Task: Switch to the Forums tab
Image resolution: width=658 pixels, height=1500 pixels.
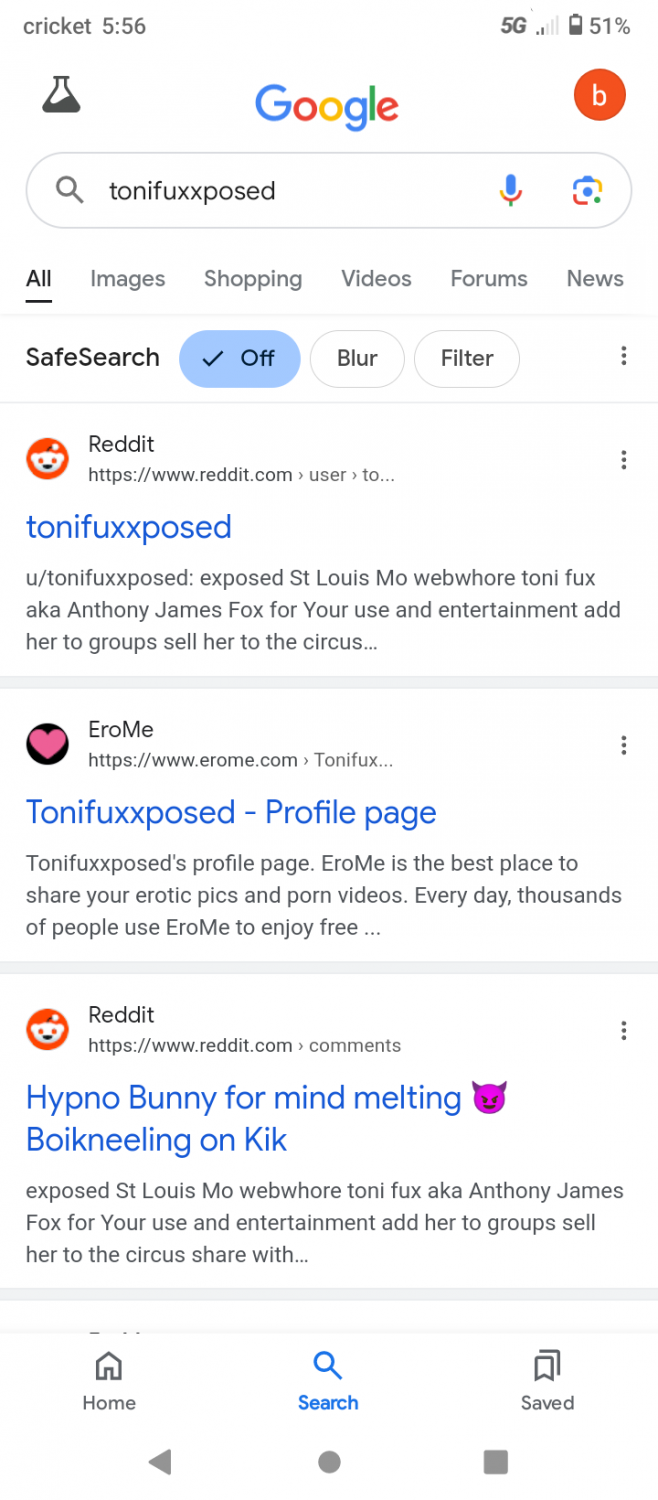Action: 489,279
